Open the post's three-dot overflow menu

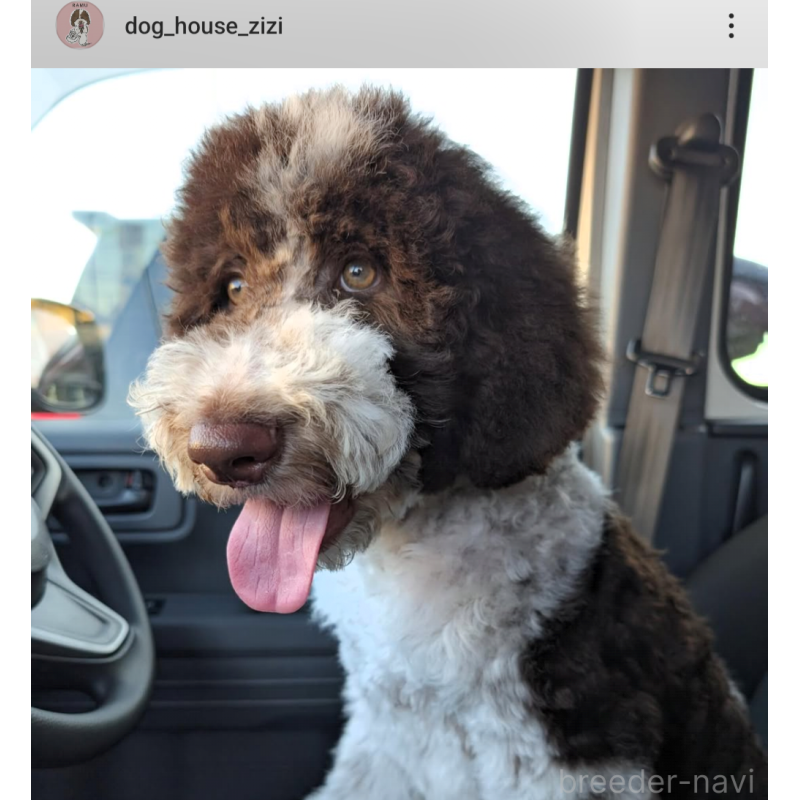click(x=731, y=26)
